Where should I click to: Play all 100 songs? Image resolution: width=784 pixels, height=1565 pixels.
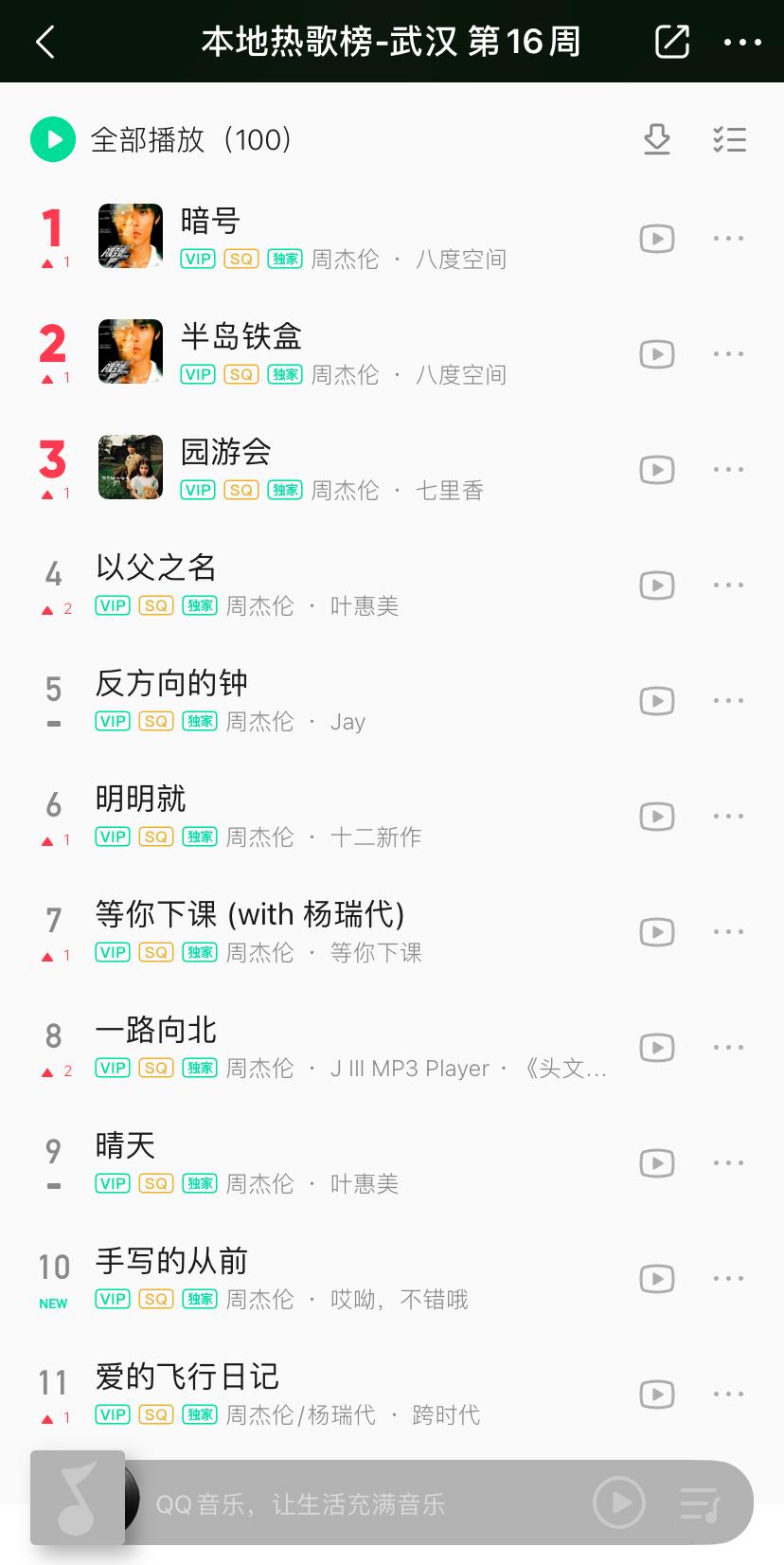pyautogui.click(x=53, y=140)
